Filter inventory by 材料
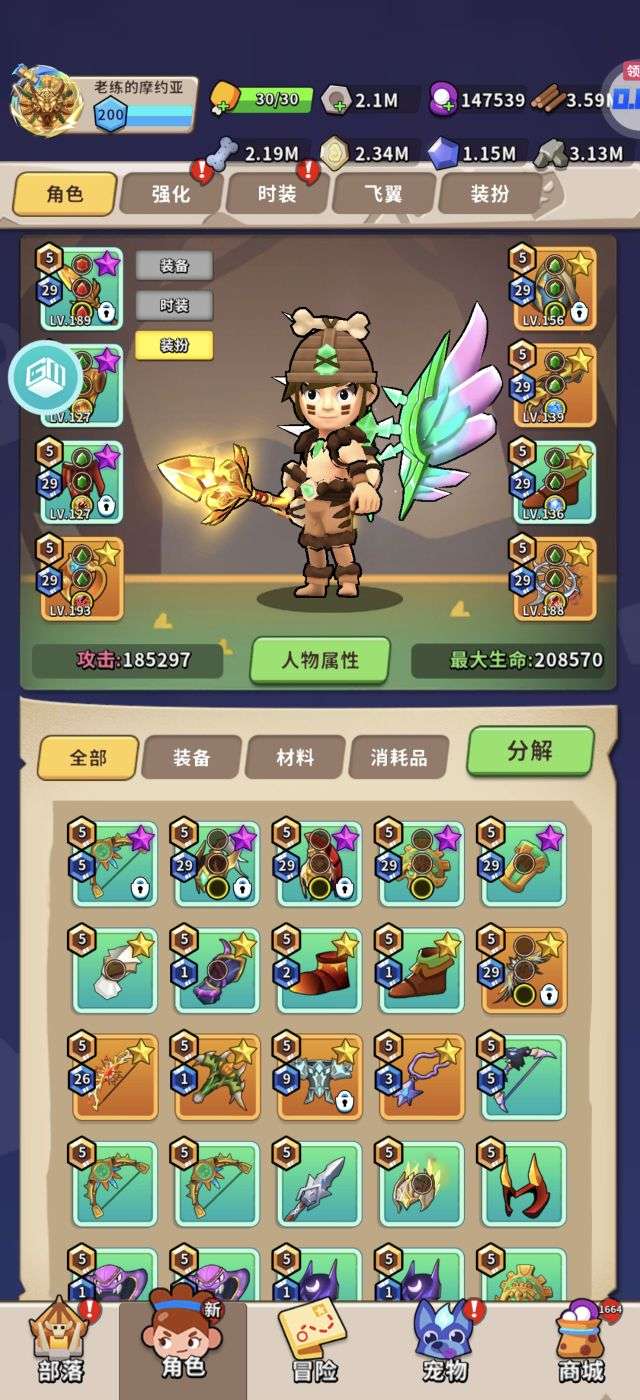 click(295, 758)
